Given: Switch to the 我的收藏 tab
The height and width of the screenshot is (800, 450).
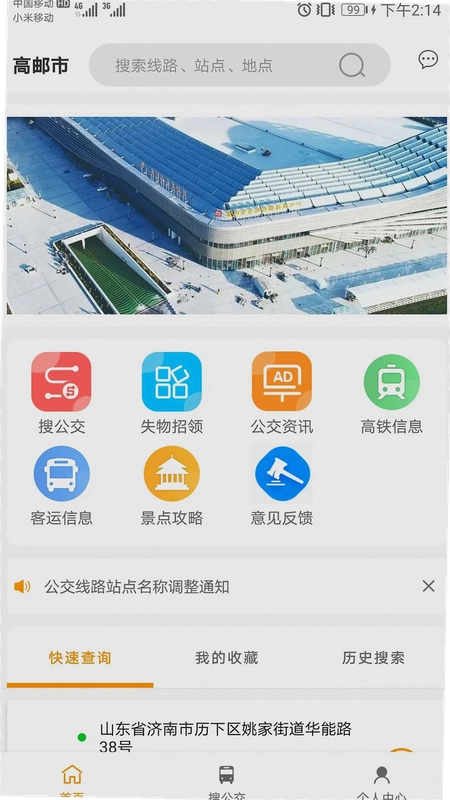Looking at the screenshot, I should coord(227,658).
